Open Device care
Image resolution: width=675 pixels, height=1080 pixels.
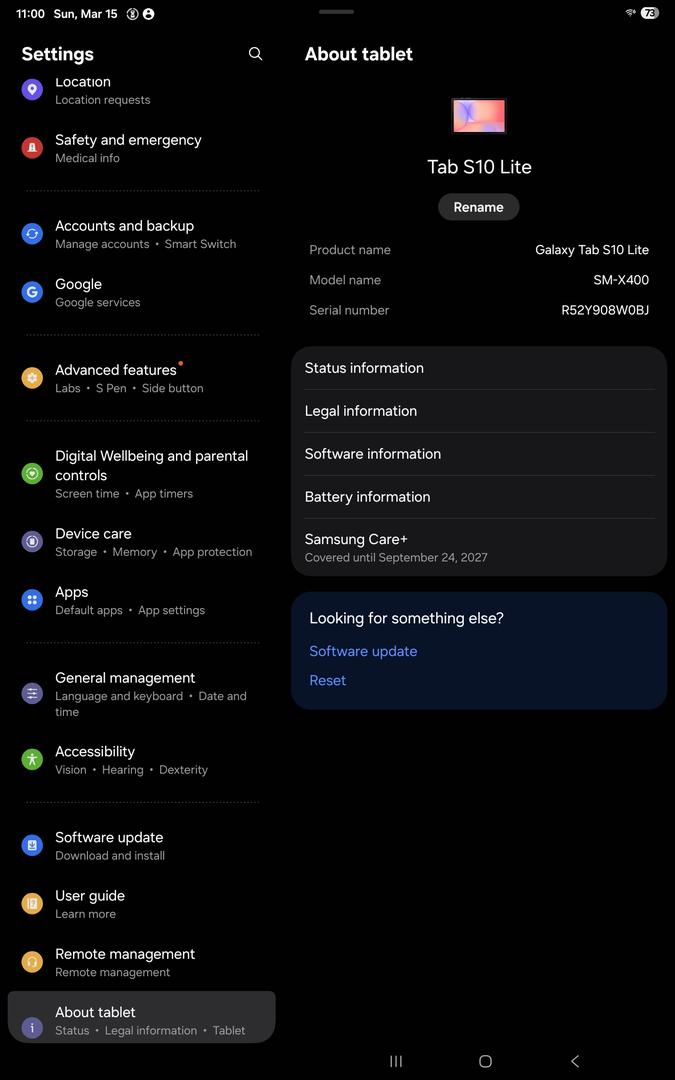(x=140, y=542)
